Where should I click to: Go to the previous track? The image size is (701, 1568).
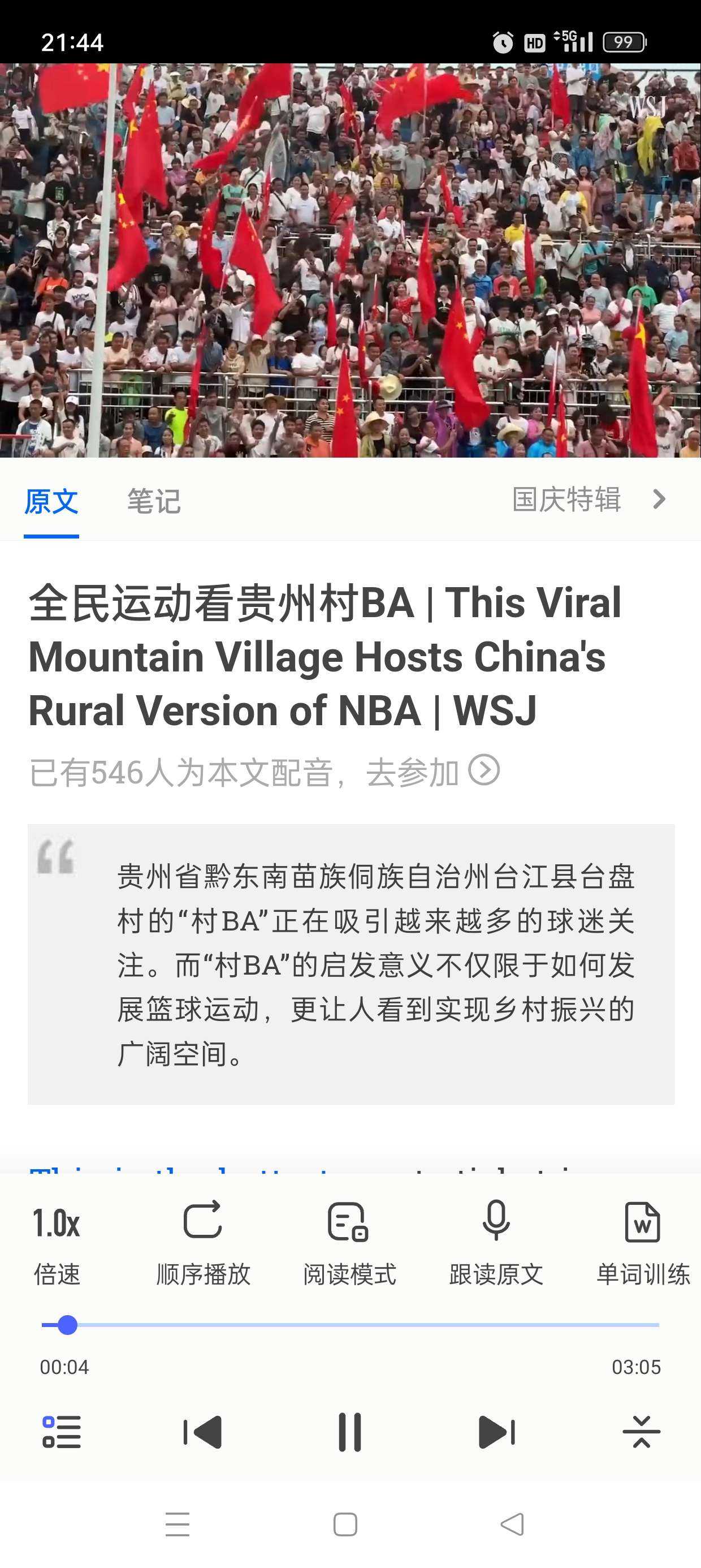pyautogui.click(x=202, y=1432)
